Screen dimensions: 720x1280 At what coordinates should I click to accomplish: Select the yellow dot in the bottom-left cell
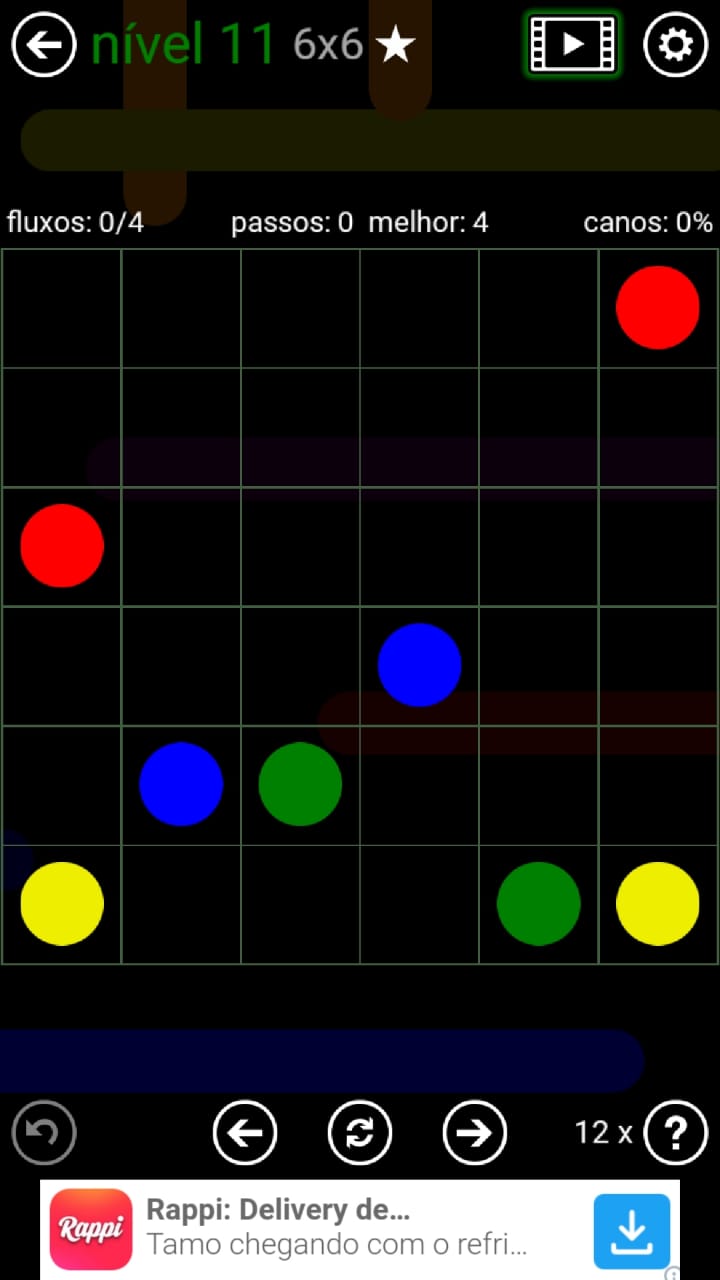tap(62, 903)
